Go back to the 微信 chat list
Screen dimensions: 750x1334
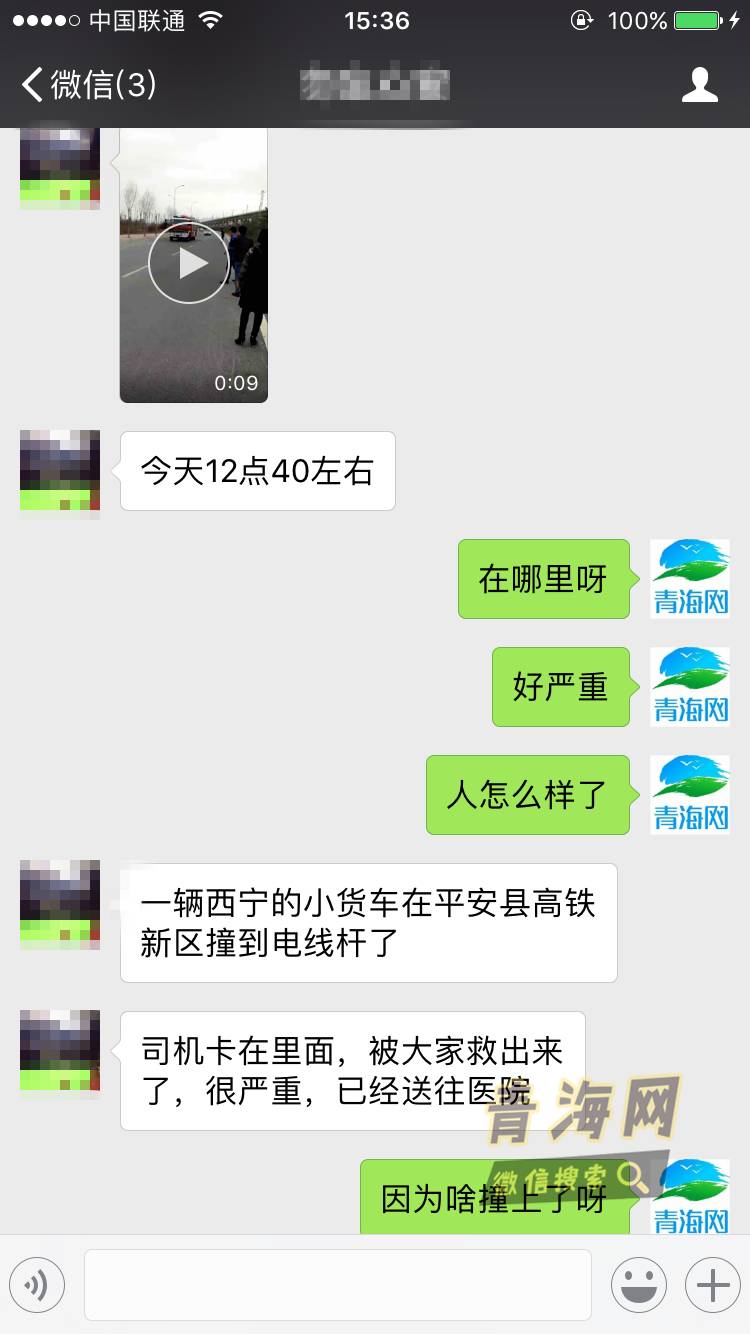(x=88, y=84)
